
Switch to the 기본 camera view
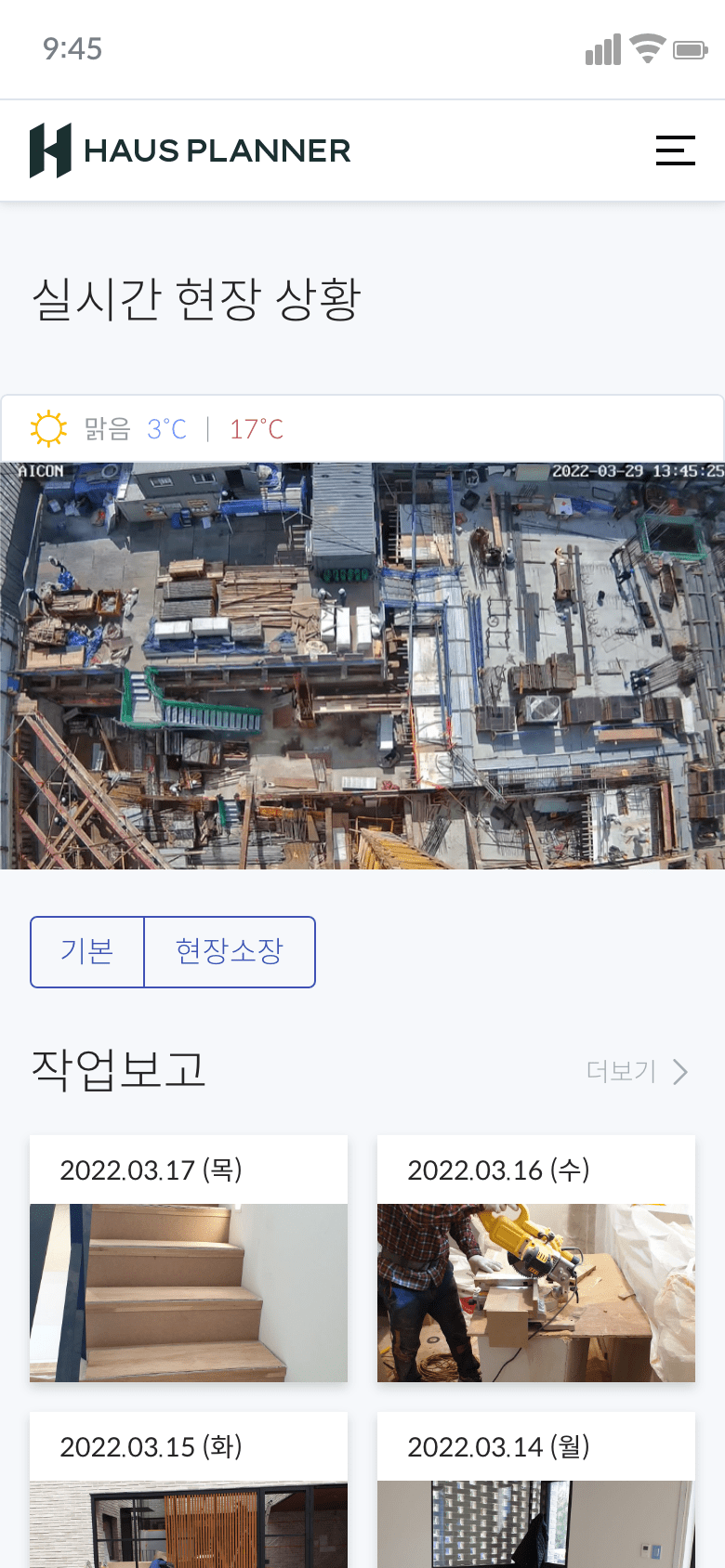87,951
